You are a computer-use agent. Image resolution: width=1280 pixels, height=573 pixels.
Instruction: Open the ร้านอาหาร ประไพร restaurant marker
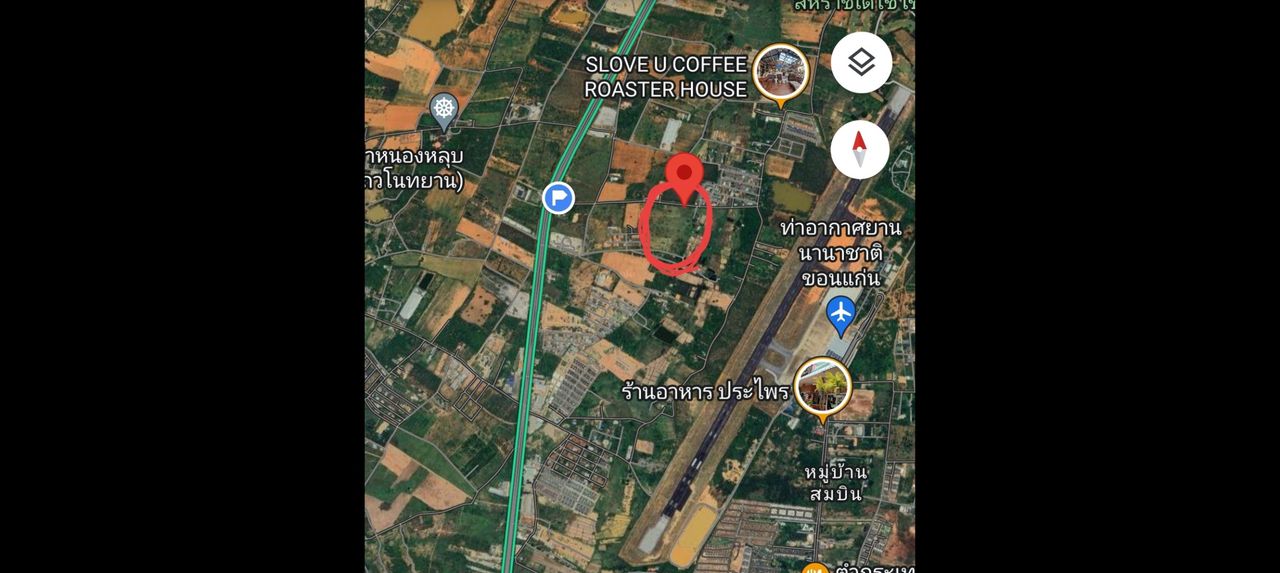tap(823, 387)
